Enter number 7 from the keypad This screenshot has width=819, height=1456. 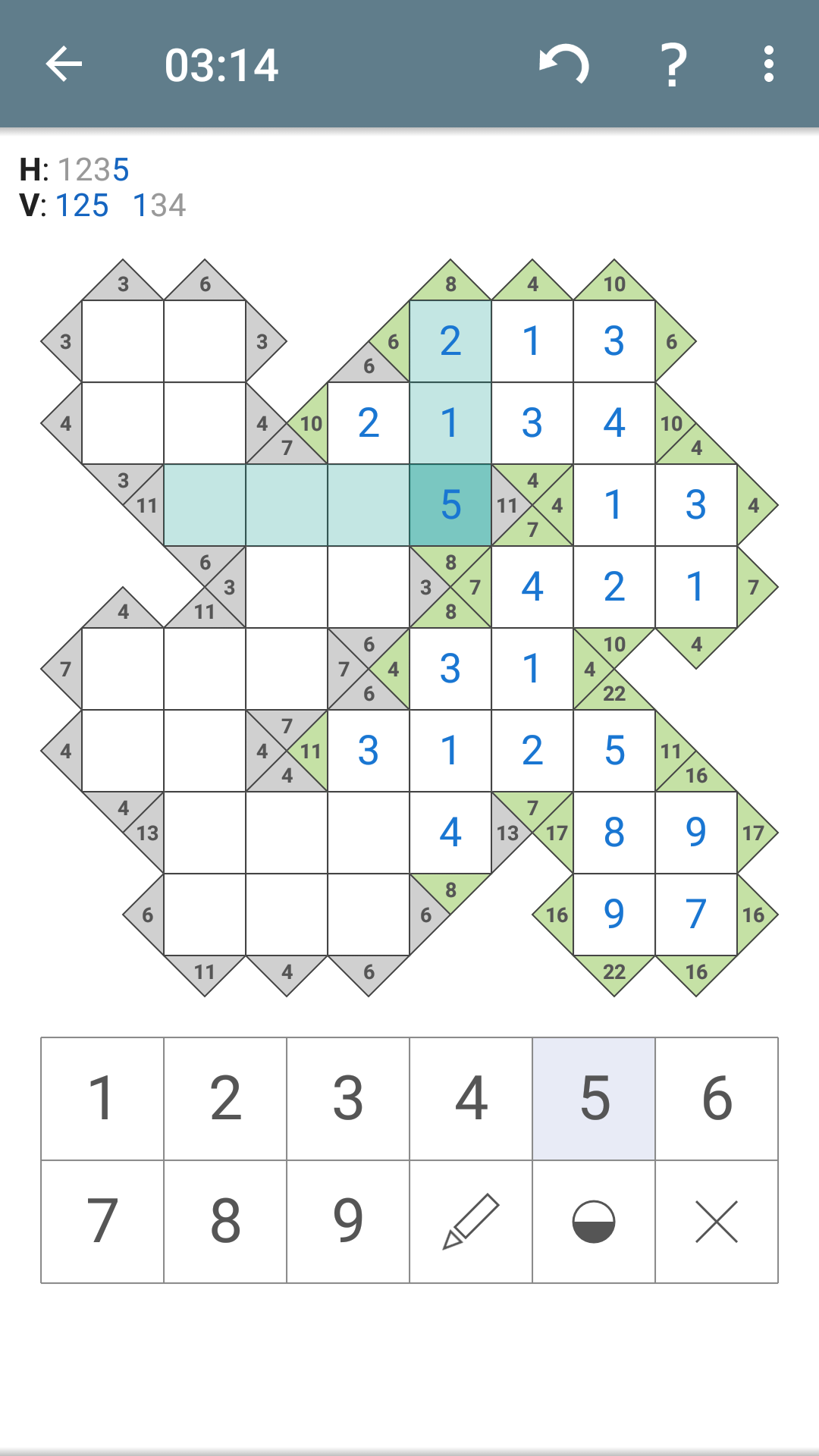coord(102,1221)
